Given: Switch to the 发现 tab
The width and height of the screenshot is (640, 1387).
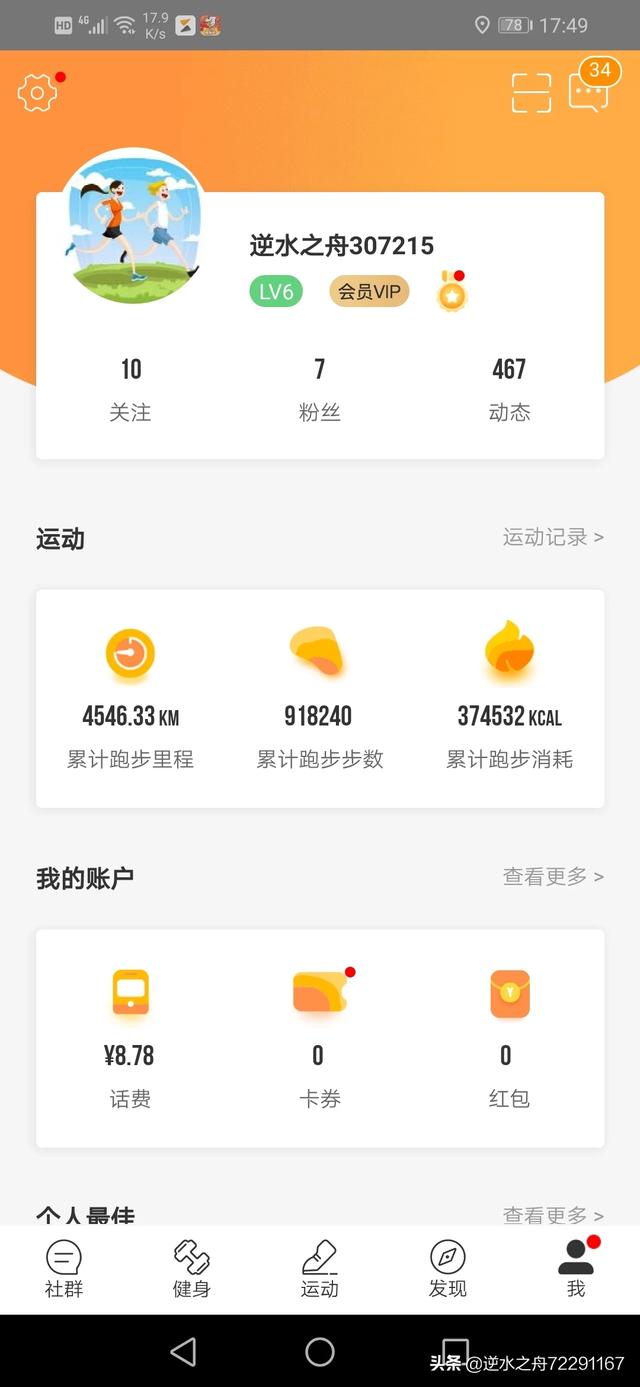Looking at the screenshot, I should 448,1269.
